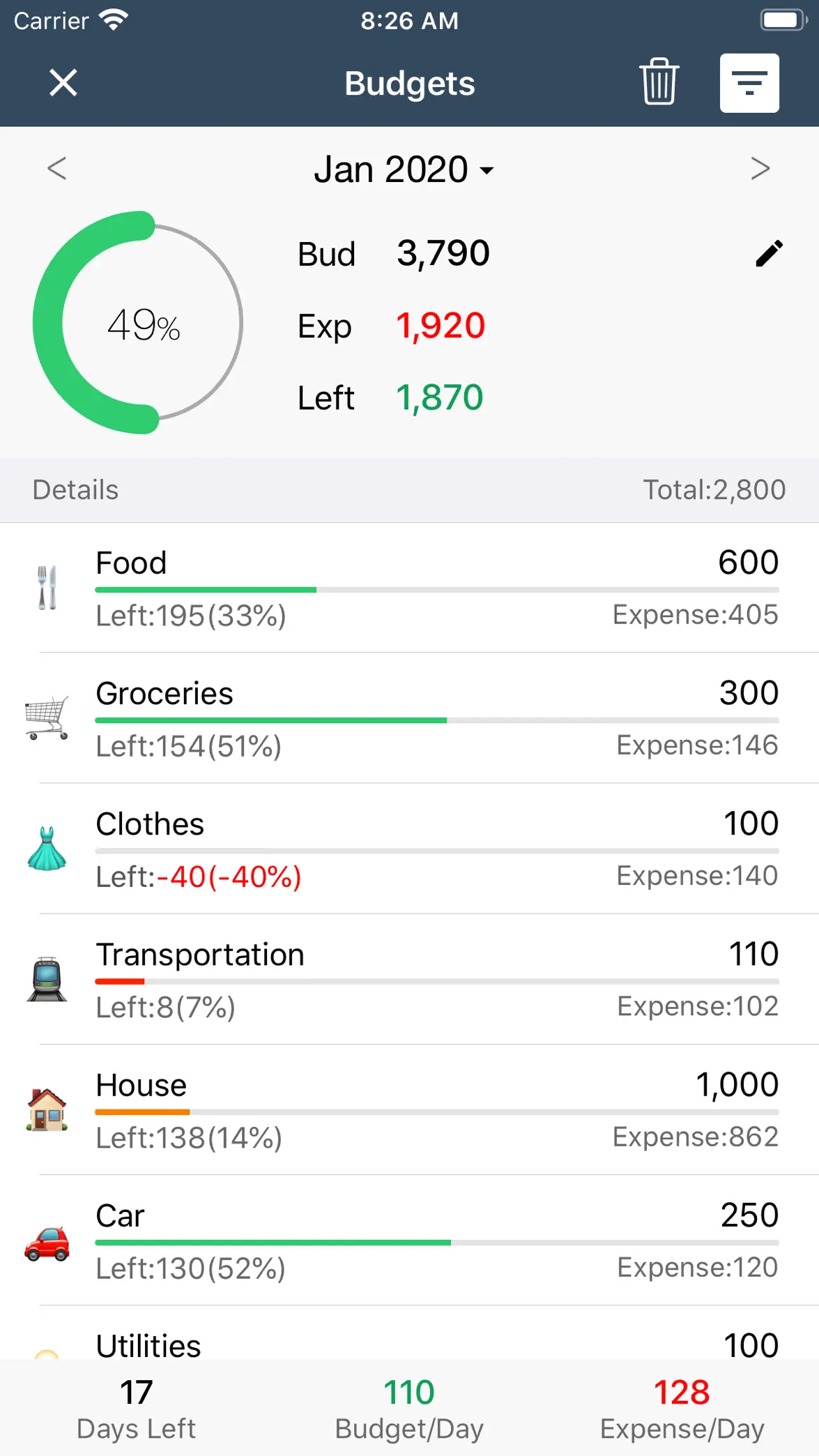This screenshot has height=1456, width=819.
Task: Open the Car budget row
Action: pos(410,1240)
